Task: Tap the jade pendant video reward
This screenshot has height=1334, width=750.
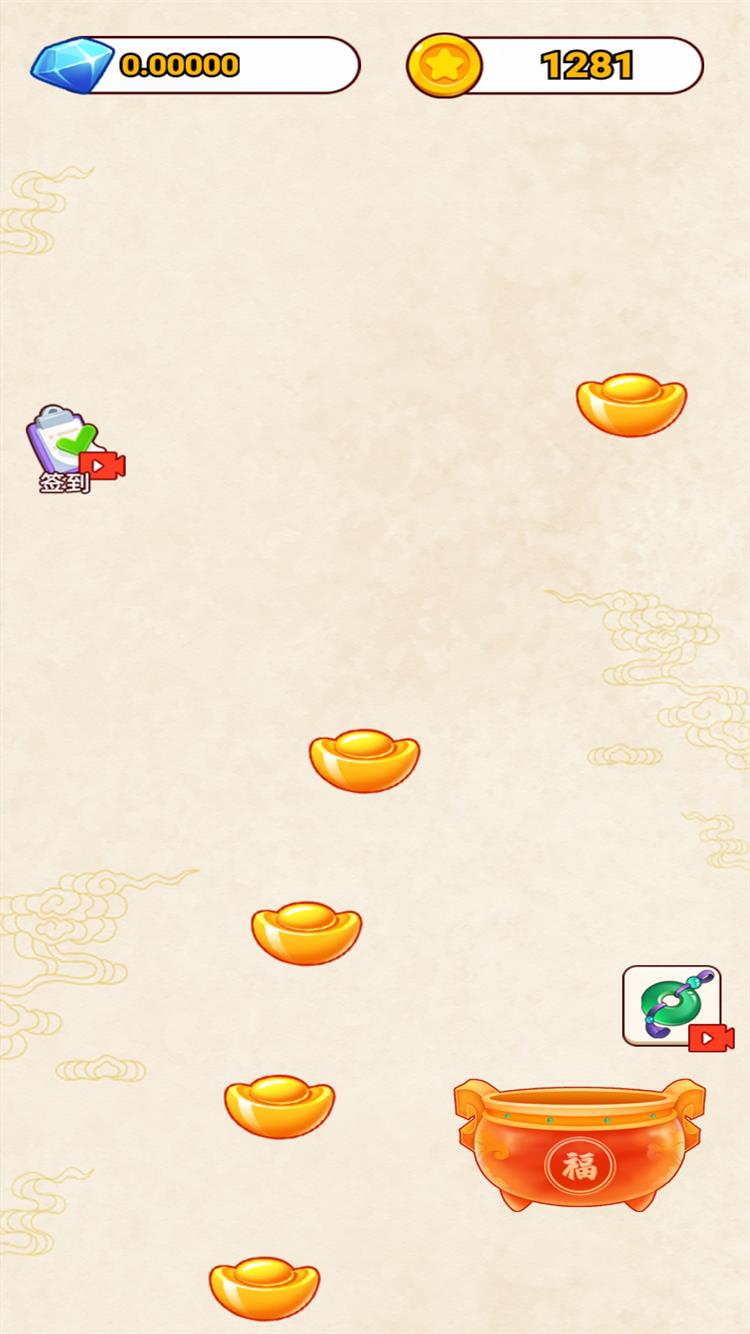Action: [x=672, y=1006]
